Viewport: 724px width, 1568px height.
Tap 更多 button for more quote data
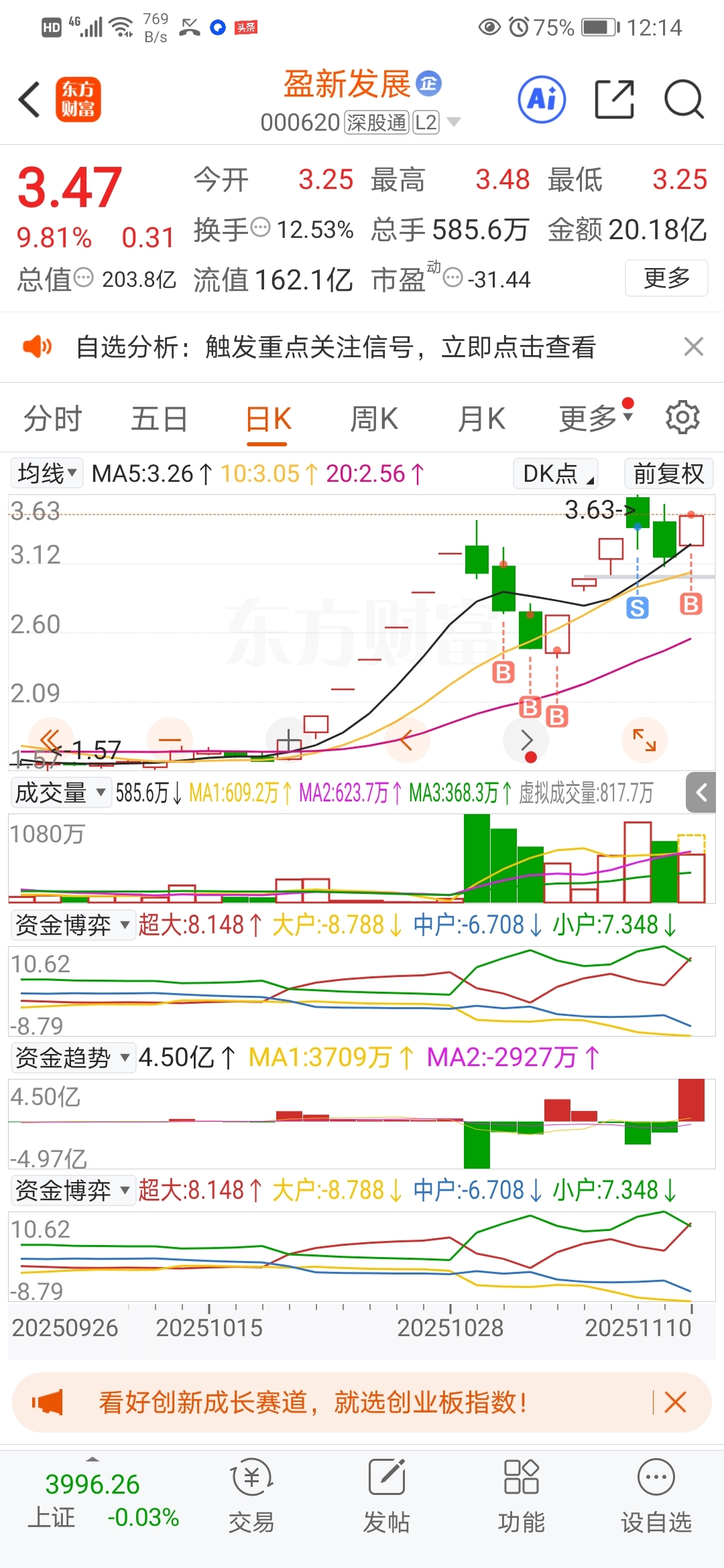coord(666,278)
